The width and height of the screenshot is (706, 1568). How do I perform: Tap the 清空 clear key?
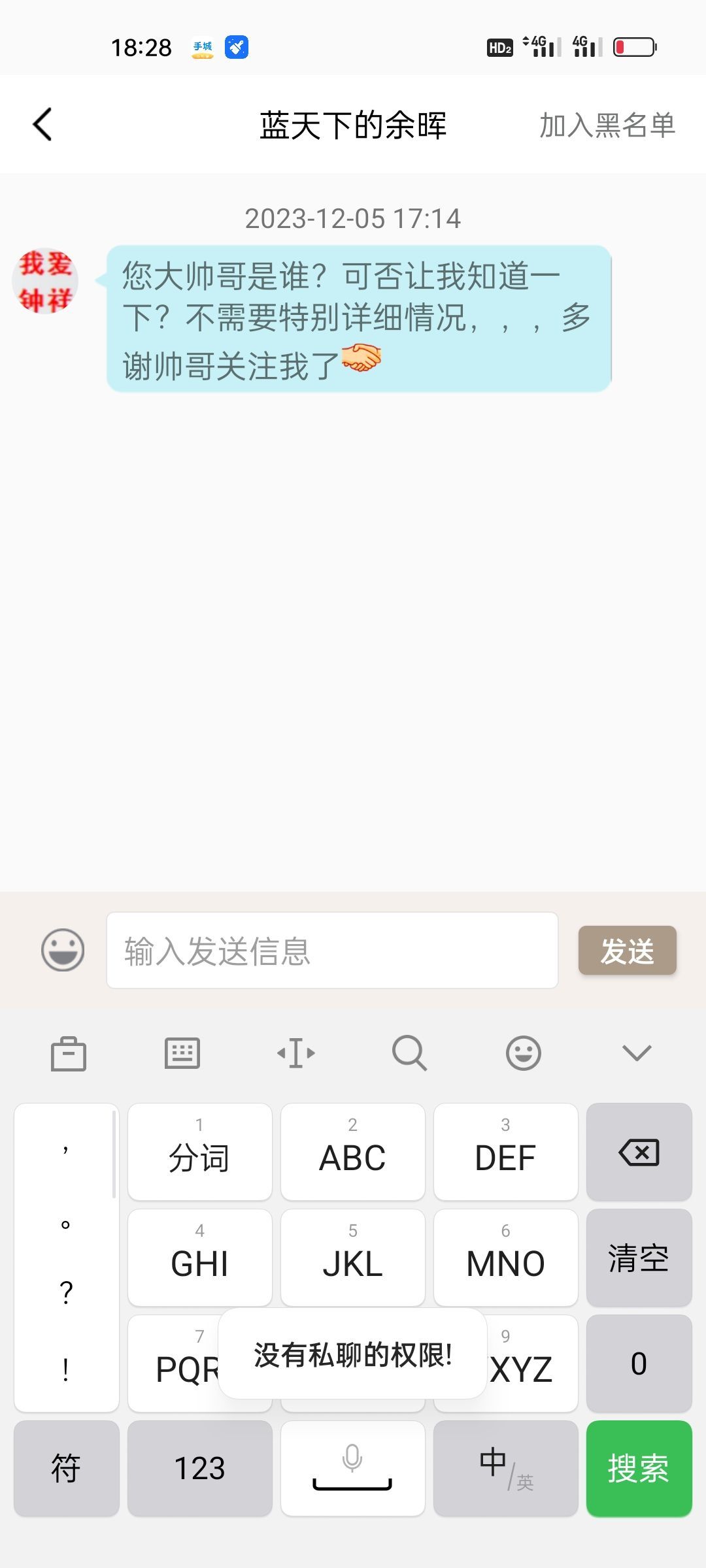click(x=639, y=1258)
